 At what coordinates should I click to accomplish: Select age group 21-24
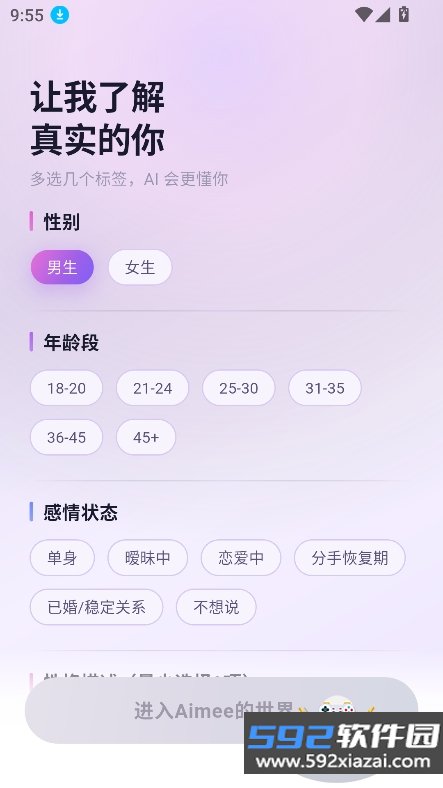153,388
